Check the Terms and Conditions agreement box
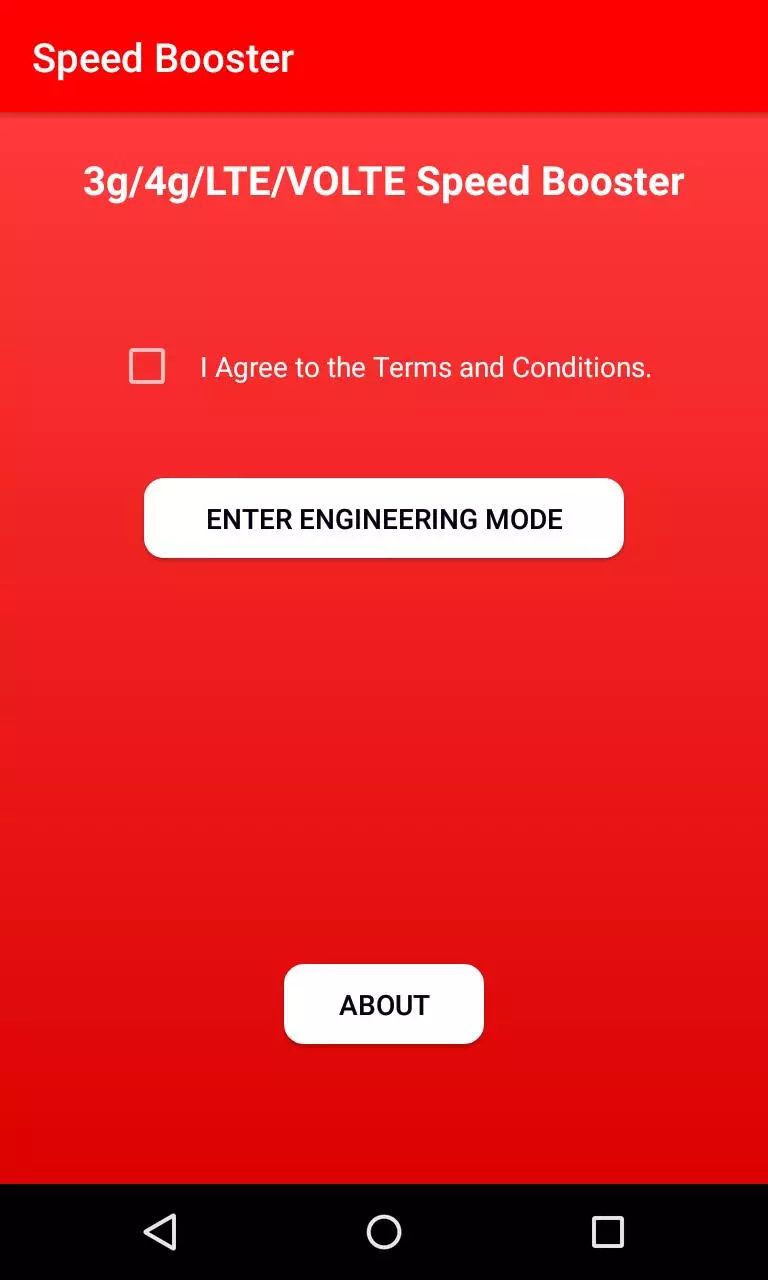 tap(146, 367)
